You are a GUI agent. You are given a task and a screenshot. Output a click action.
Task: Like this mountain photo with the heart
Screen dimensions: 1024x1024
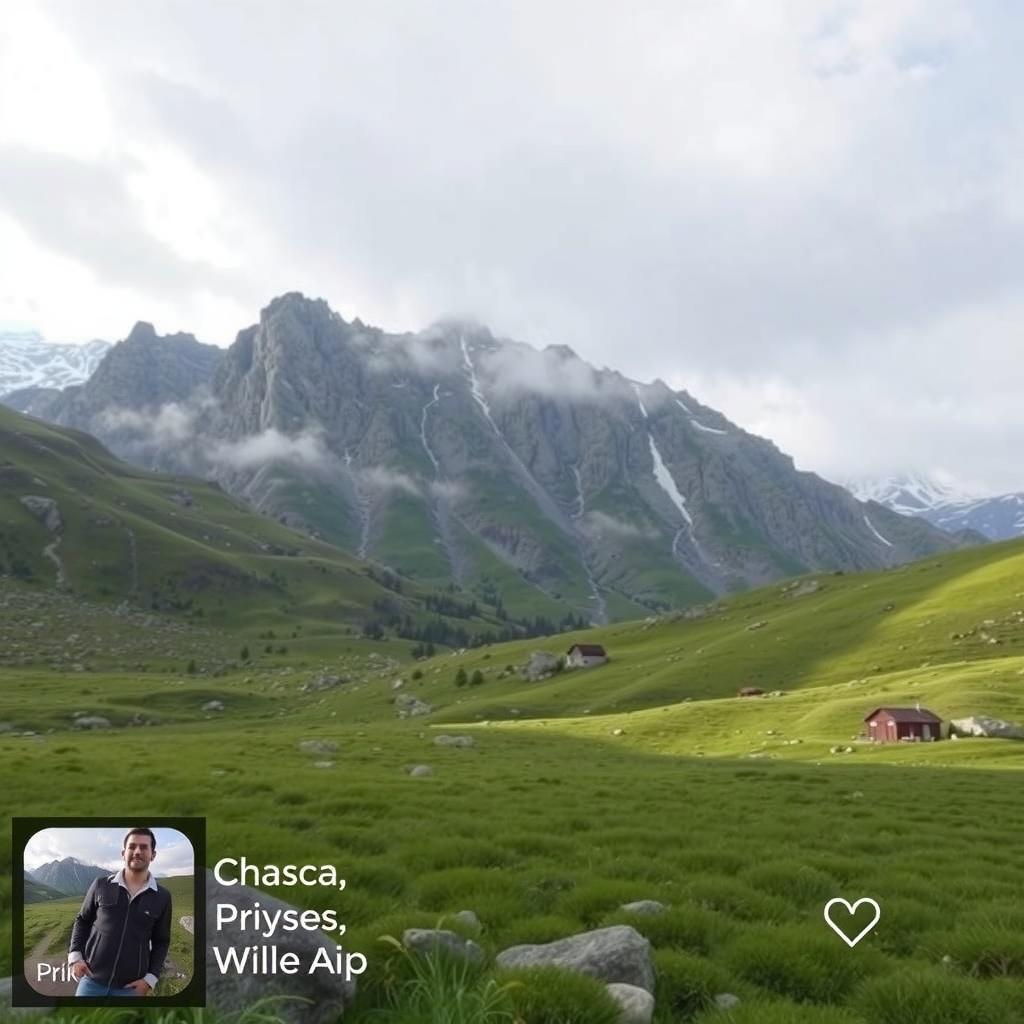(851, 919)
